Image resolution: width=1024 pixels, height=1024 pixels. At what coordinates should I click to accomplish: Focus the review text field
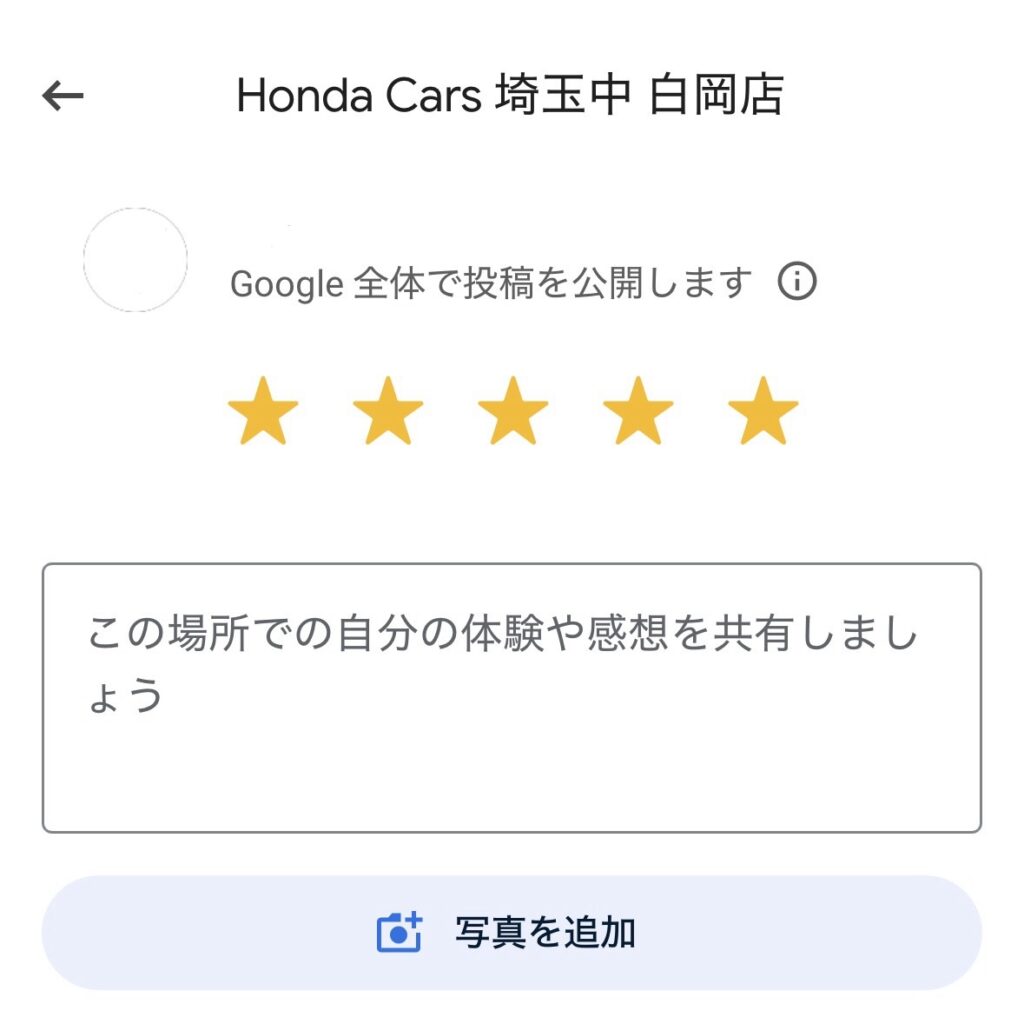511,697
